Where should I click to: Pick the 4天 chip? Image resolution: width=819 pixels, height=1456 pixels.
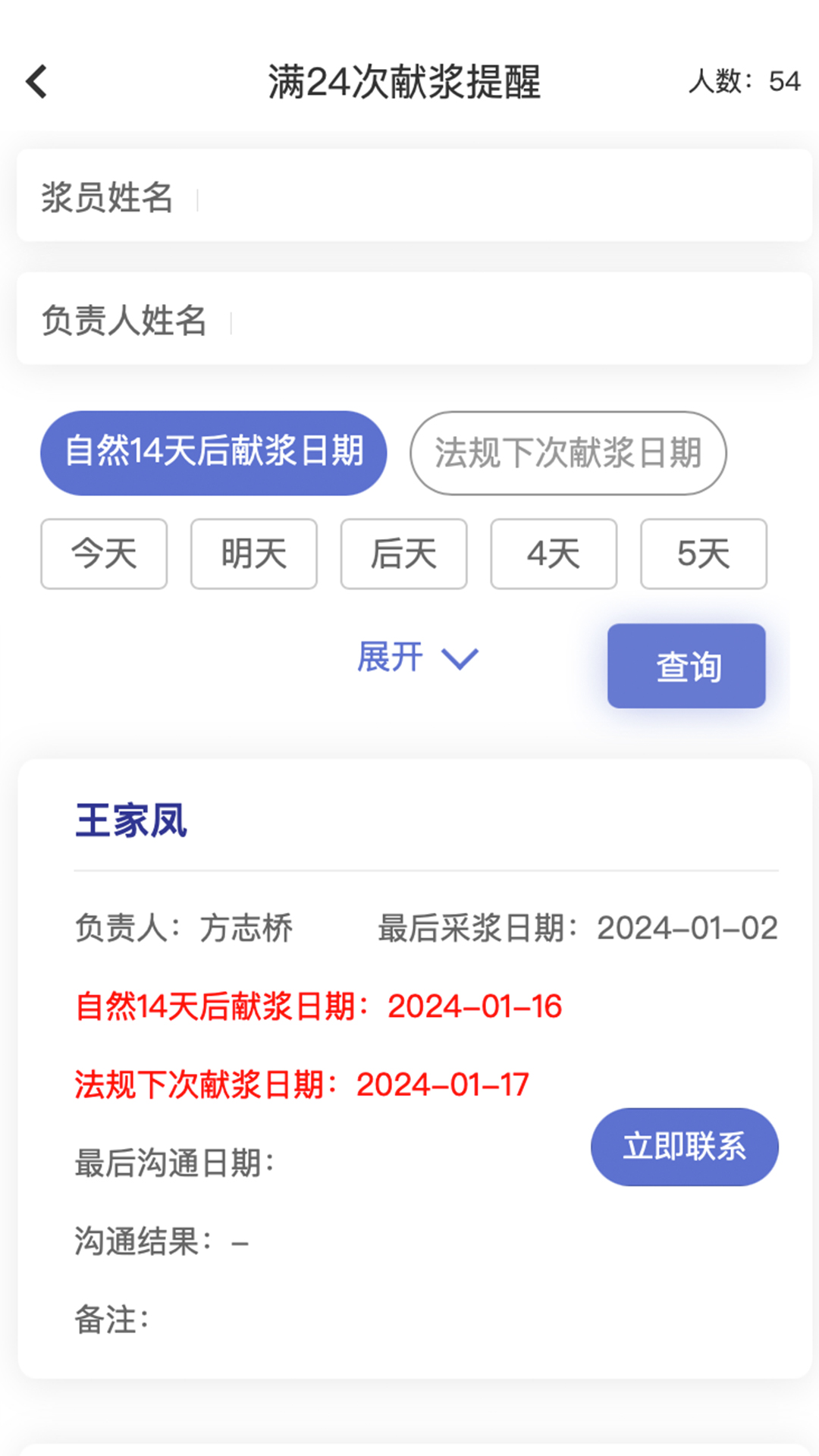click(x=554, y=554)
